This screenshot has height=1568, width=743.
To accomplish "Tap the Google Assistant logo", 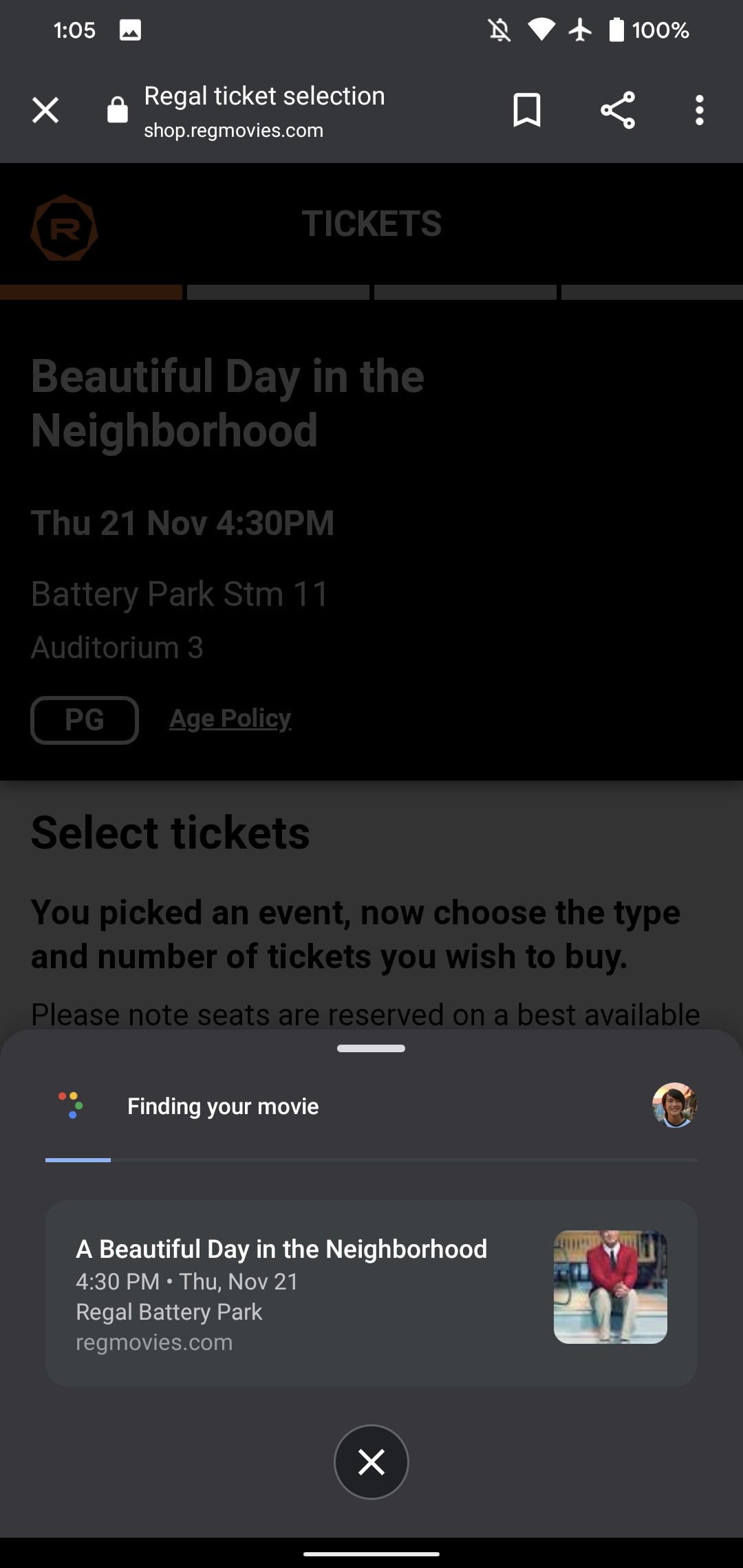I will (x=71, y=1105).
